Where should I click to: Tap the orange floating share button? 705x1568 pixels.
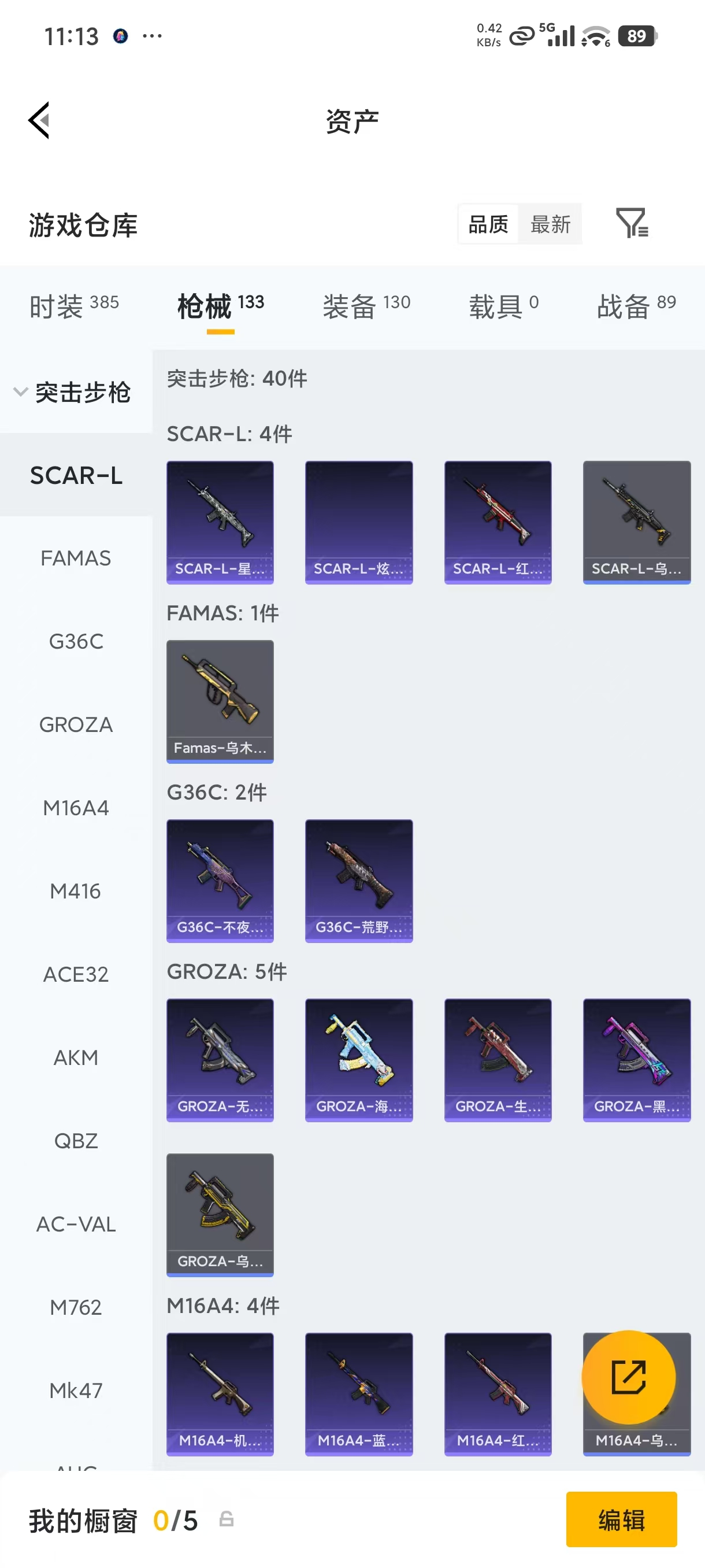coord(628,1377)
